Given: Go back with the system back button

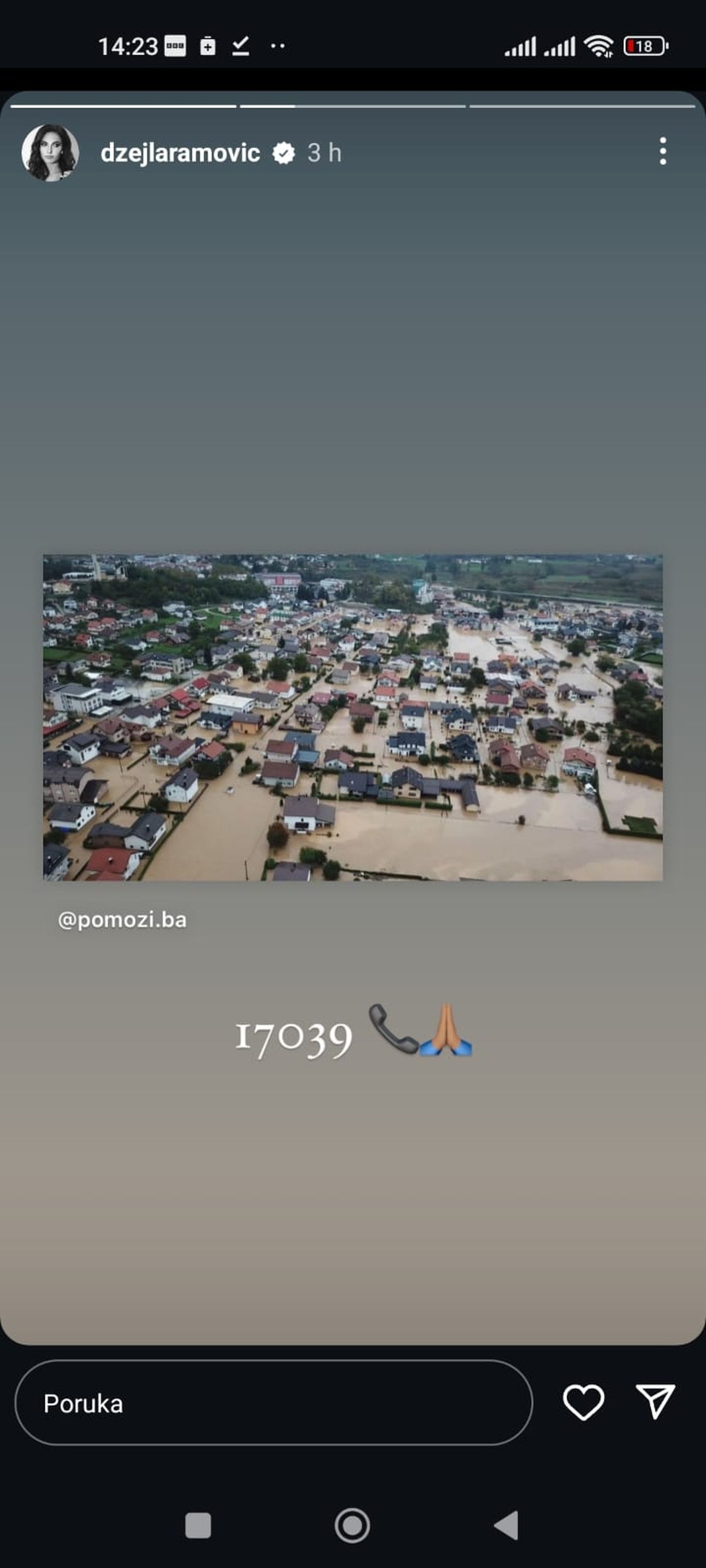Looking at the screenshot, I should pyautogui.click(x=506, y=1525).
